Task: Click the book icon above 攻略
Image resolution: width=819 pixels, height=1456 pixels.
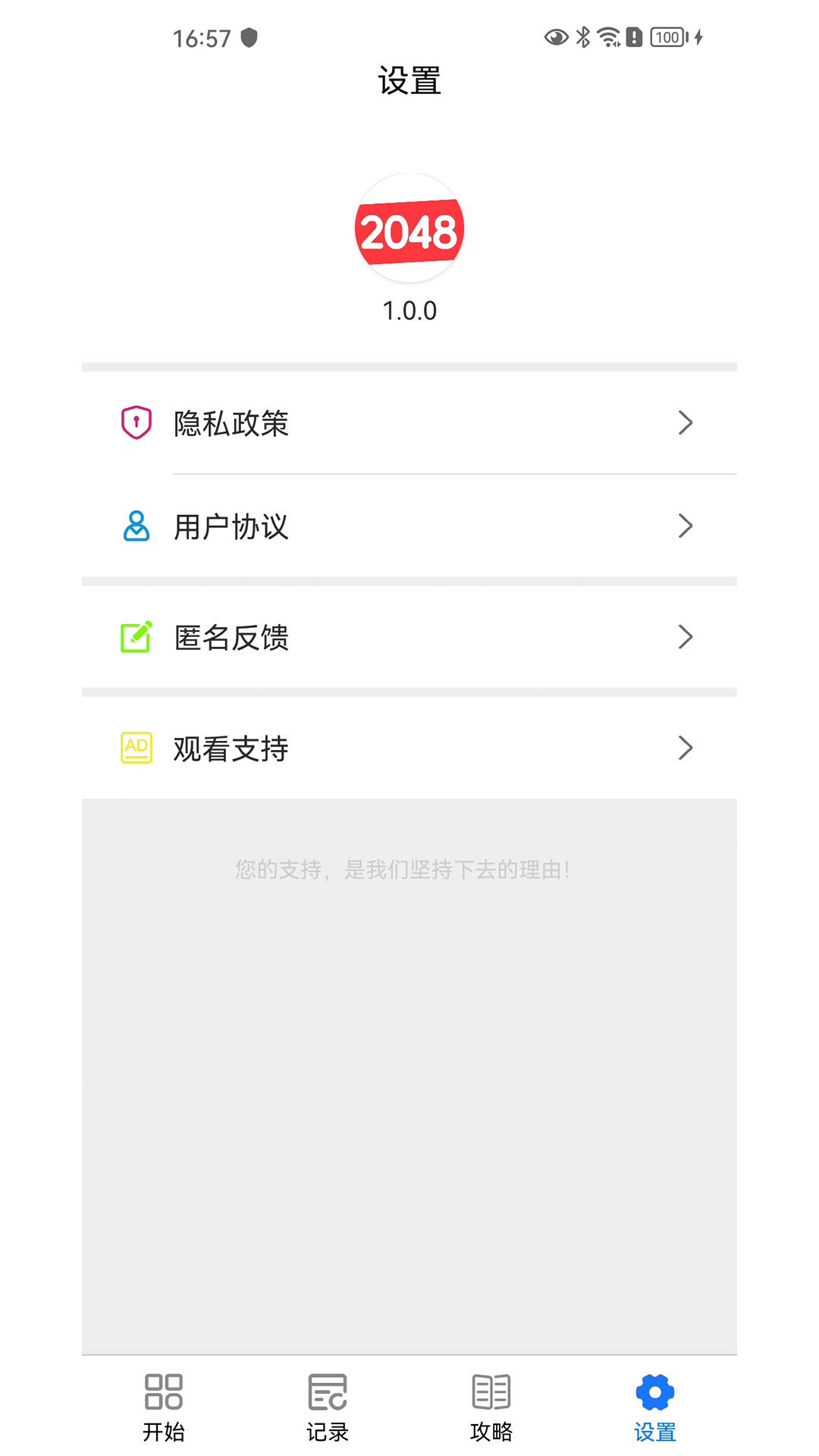Action: (x=491, y=1392)
